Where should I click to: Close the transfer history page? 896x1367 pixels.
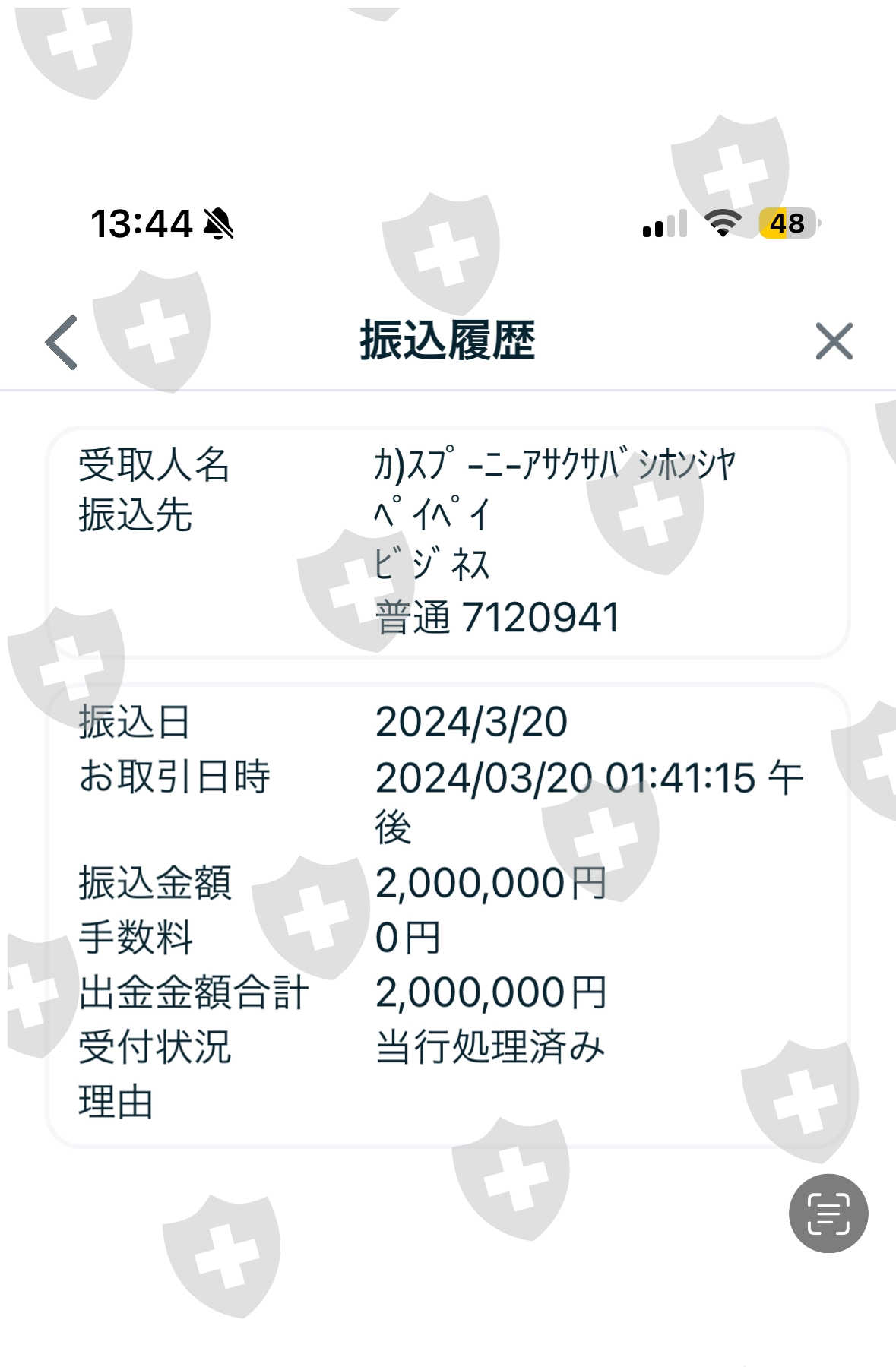(834, 341)
